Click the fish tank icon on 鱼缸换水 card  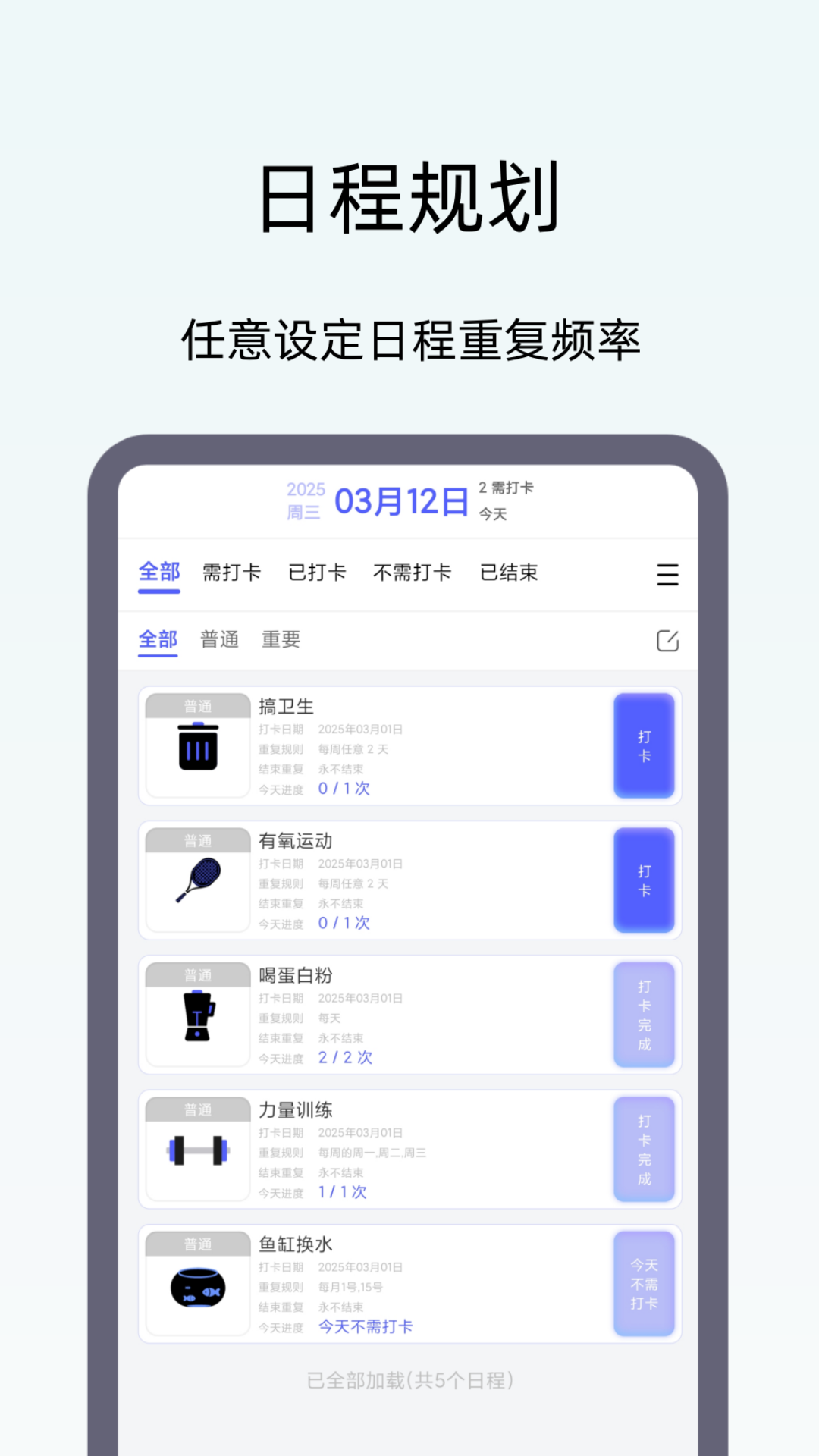pyautogui.click(x=197, y=1285)
